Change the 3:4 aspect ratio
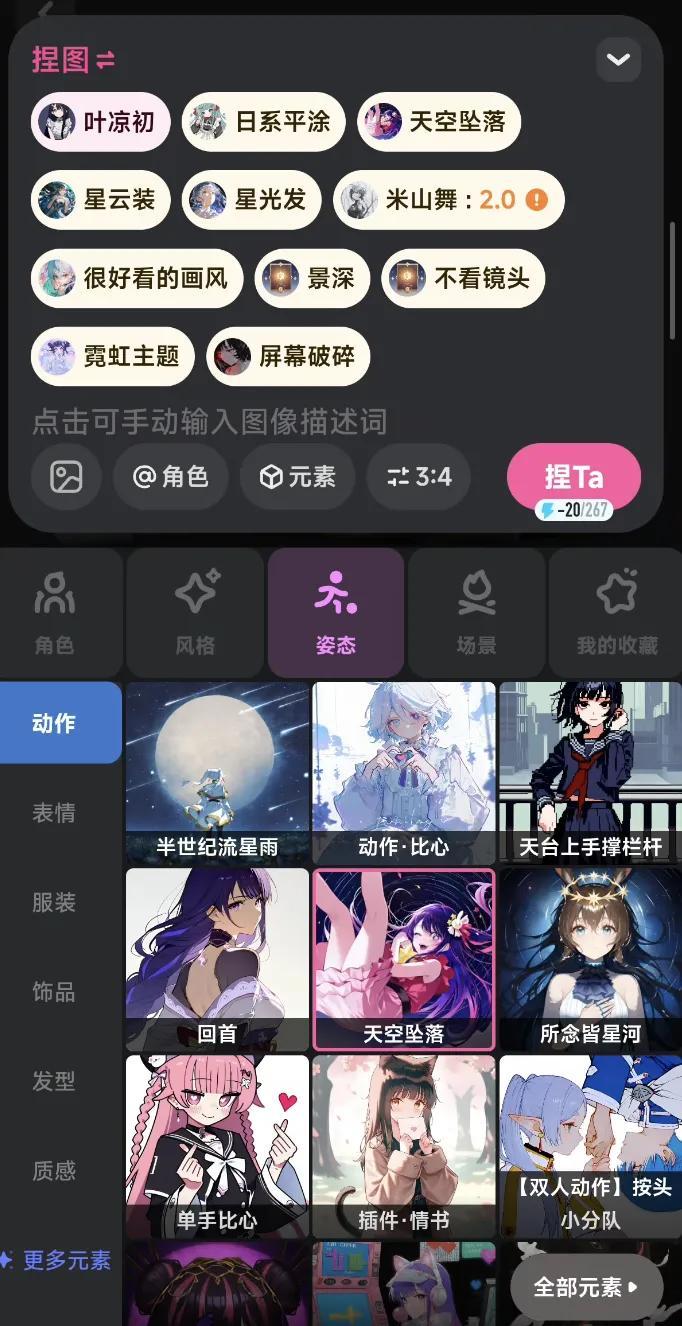 pos(418,477)
